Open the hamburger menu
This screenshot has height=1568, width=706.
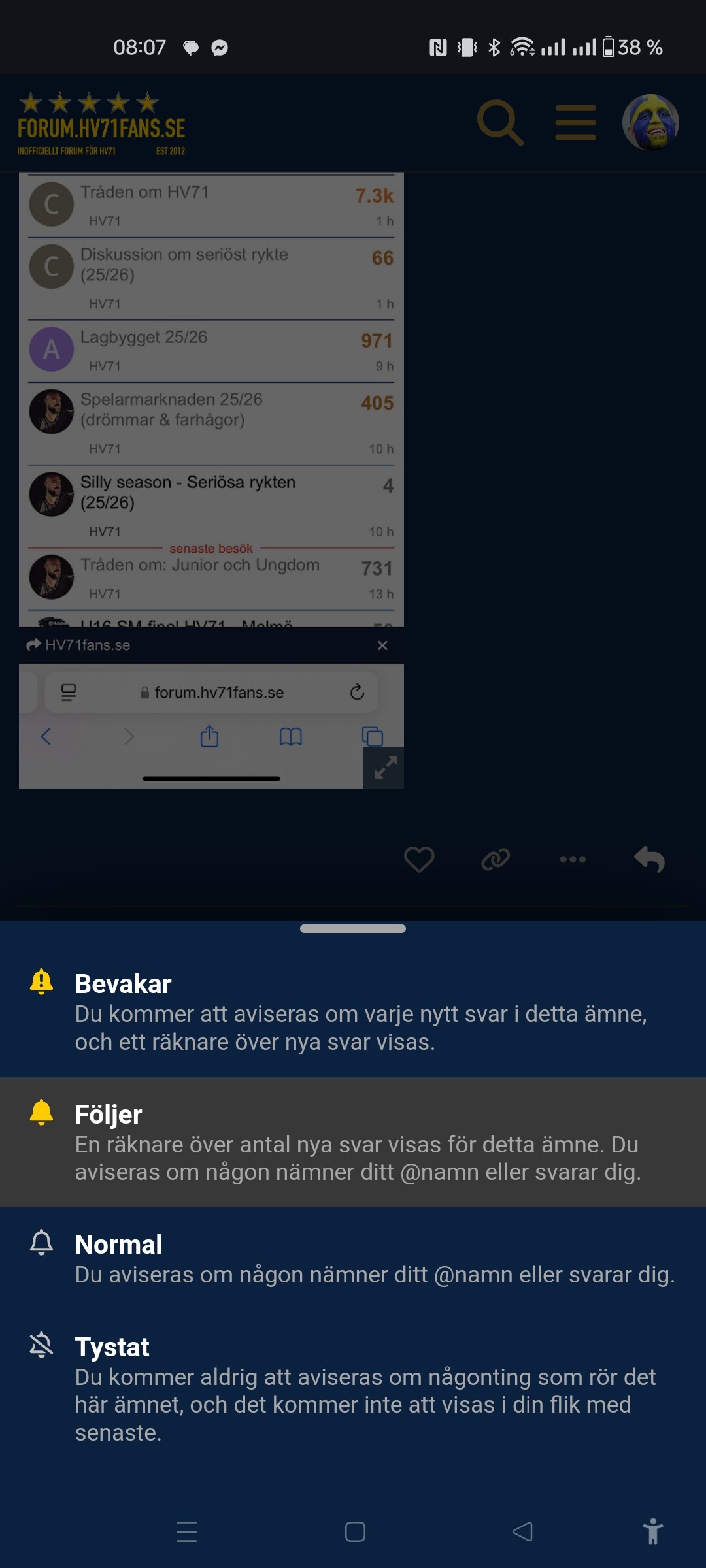point(575,122)
